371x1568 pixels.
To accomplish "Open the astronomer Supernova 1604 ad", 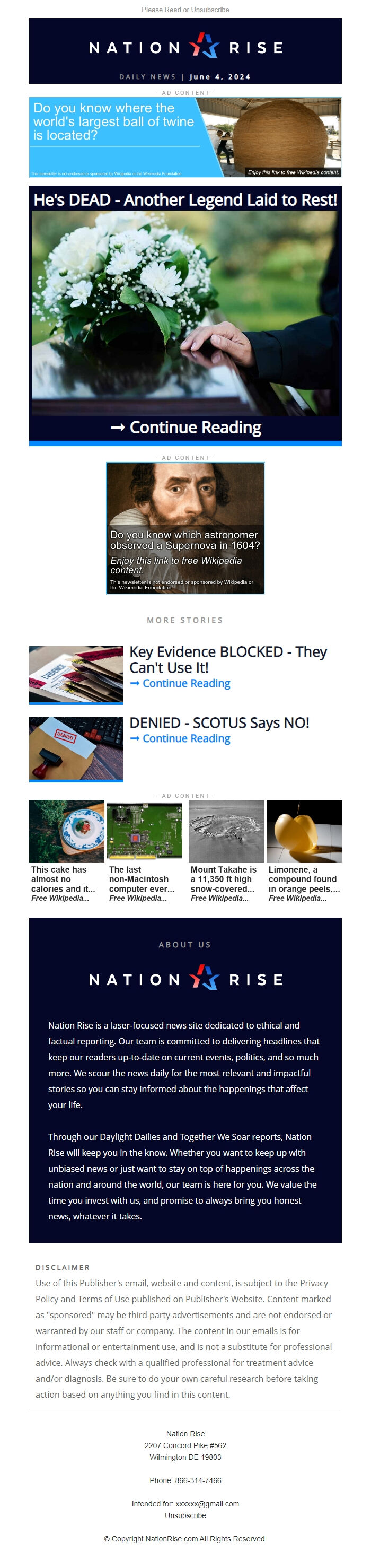I will click(185, 528).
